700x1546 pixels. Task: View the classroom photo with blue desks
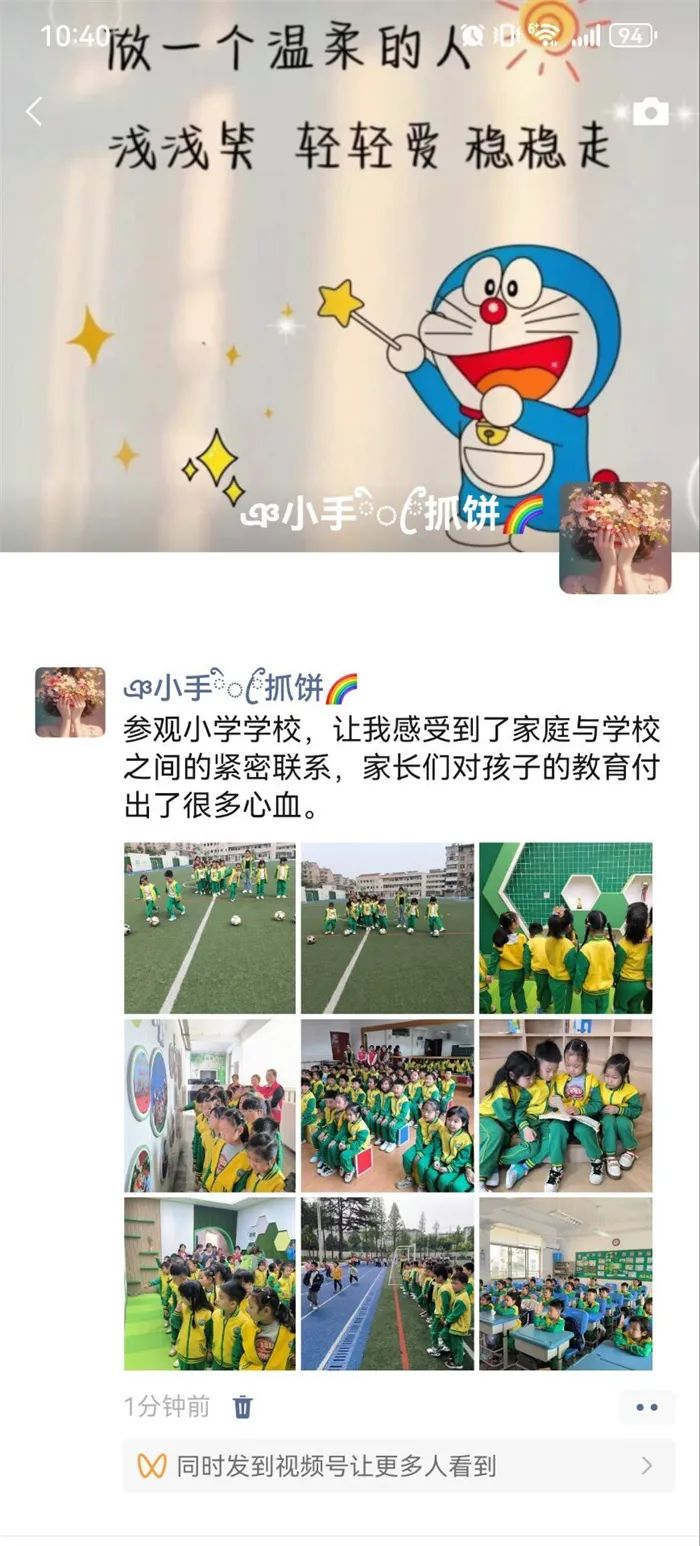click(565, 1283)
